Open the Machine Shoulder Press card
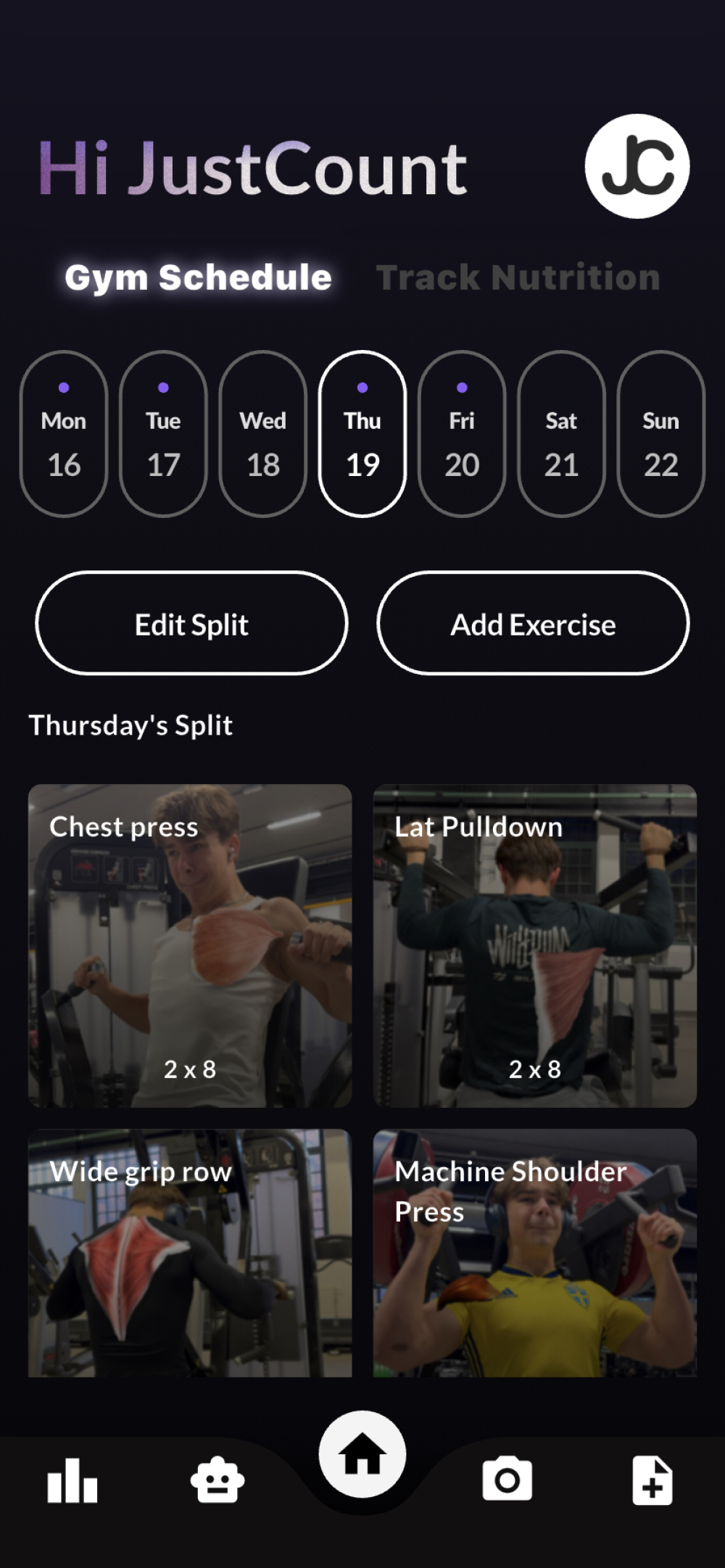The width and height of the screenshot is (725, 1568). (535, 1254)
